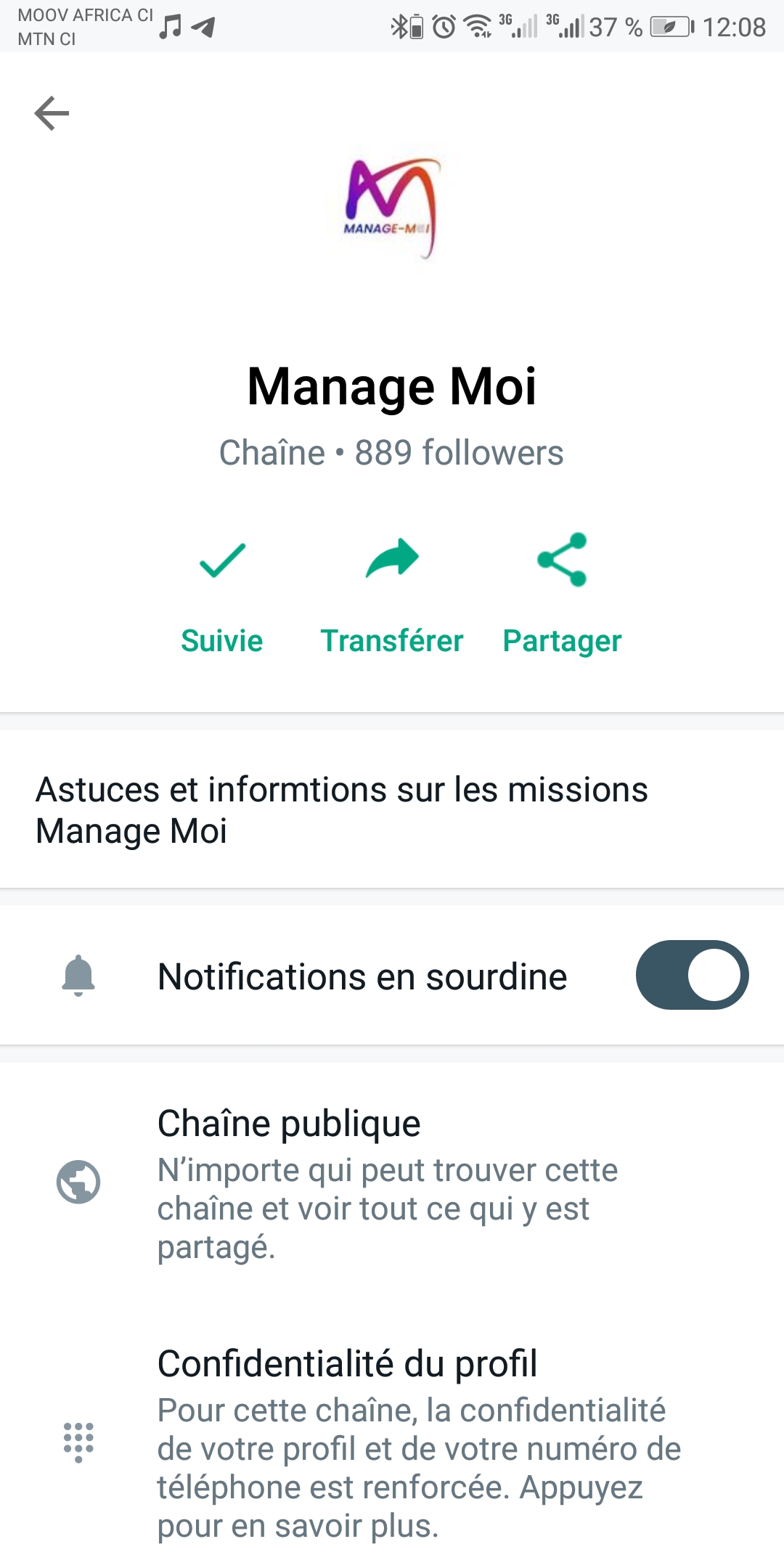Toggle the Notifications en sourdine switch
The width and height of the screenshot is (784, 1568).
692,975
